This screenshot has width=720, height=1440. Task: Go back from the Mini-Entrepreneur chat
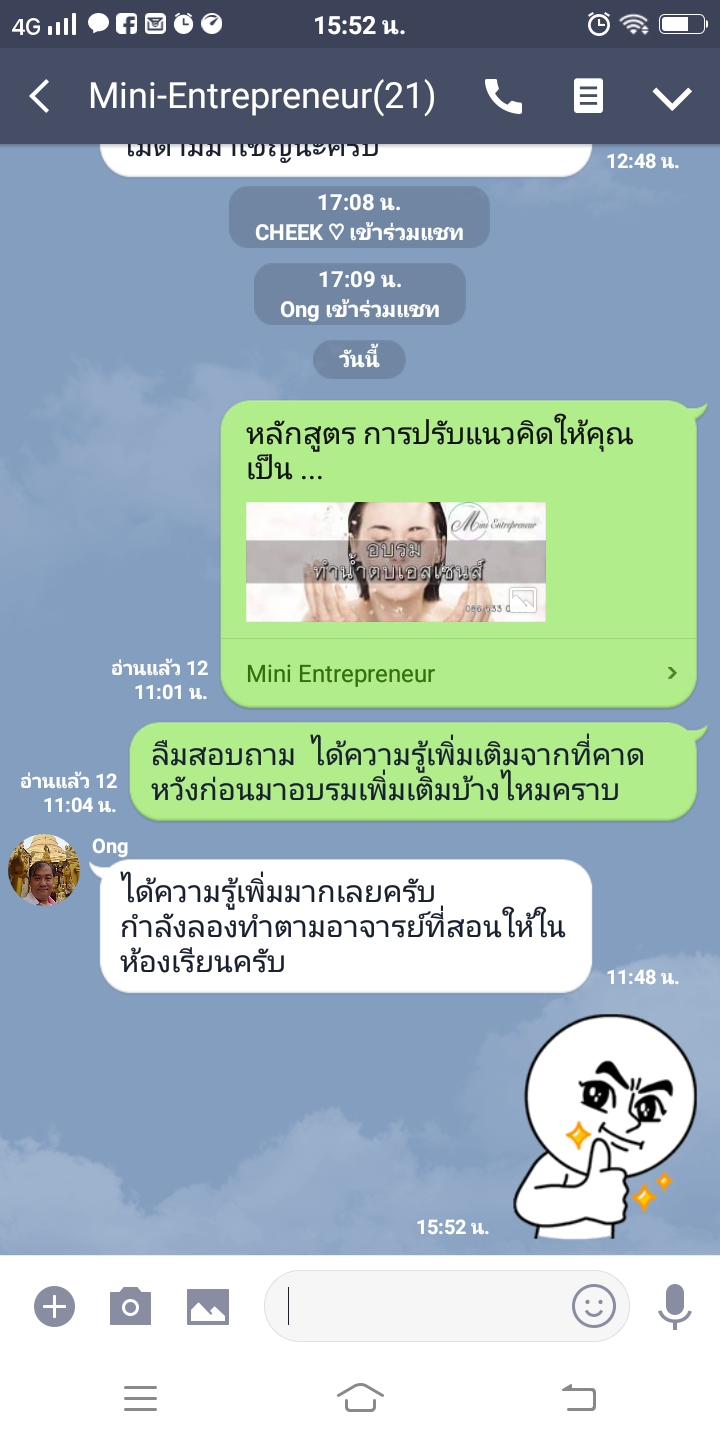(x=40, y=97)
